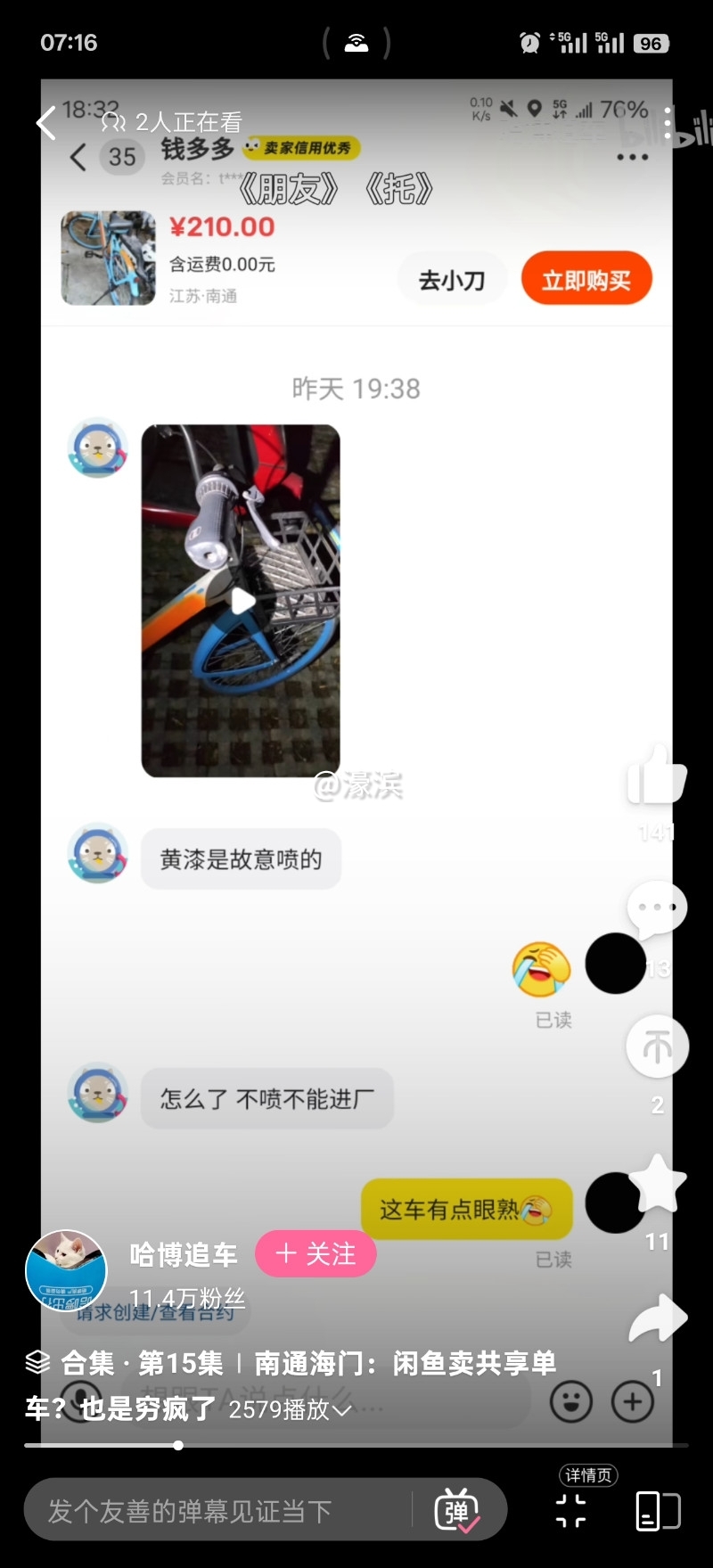Go back from the video player
This screenshot has width=713, height=1568.
coord(46,123)
